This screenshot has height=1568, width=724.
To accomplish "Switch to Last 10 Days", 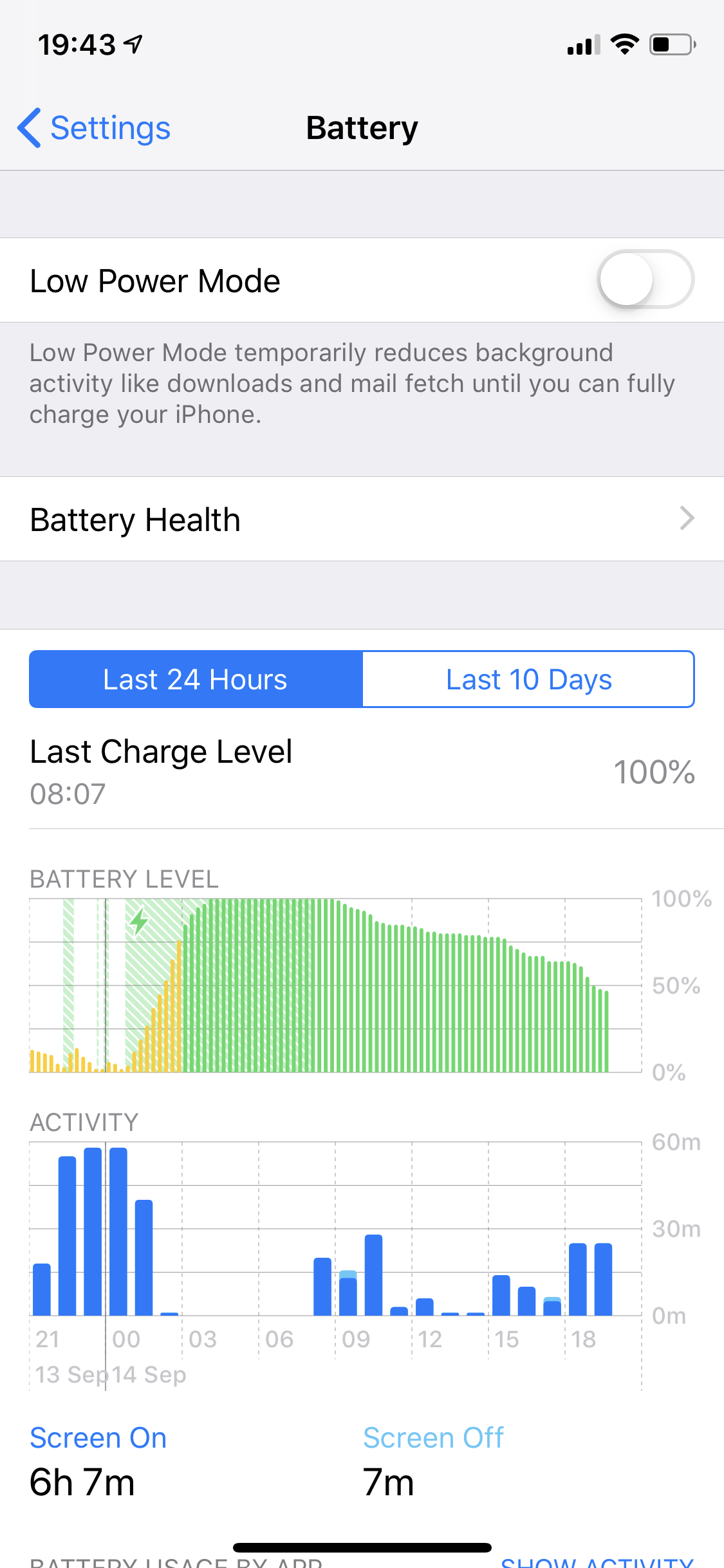I will tap(528, 679).
